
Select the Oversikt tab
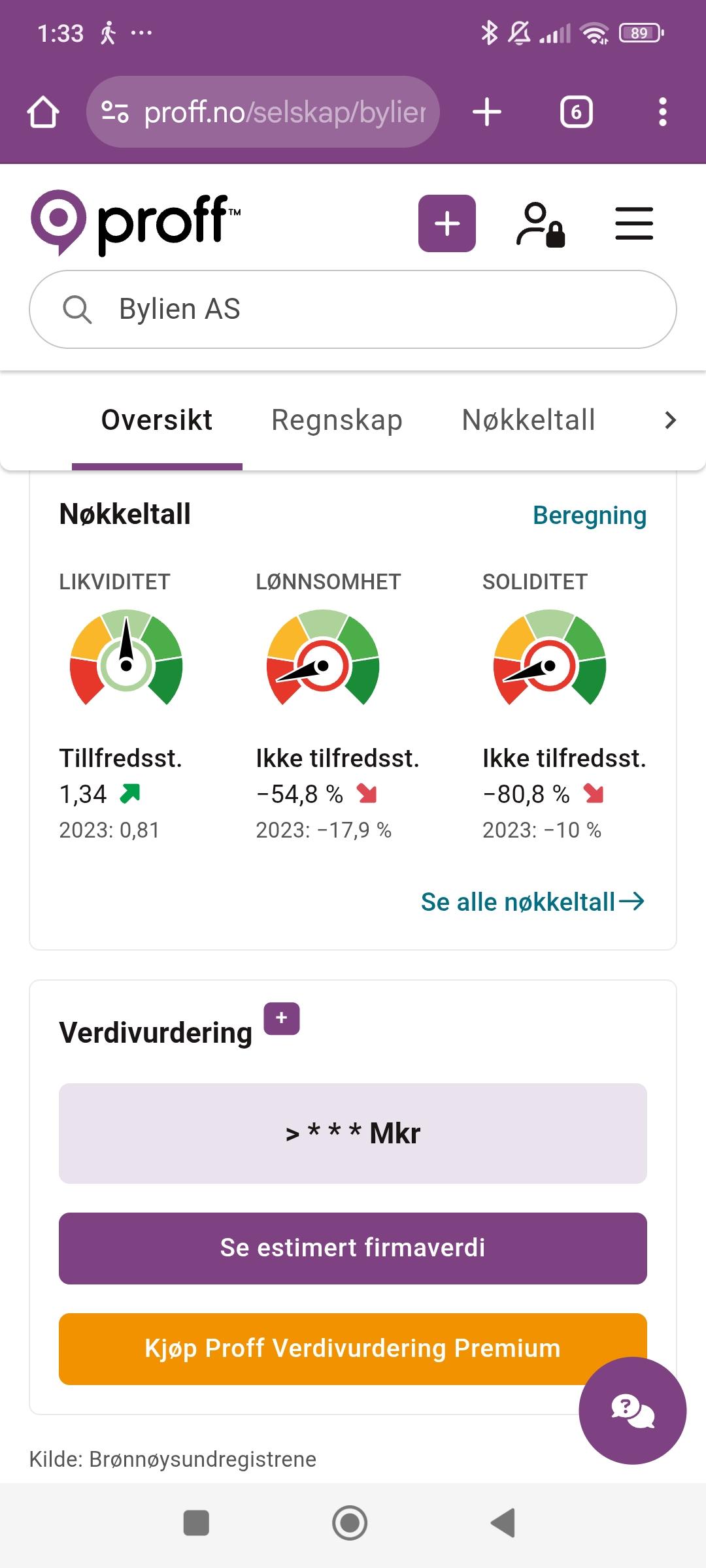157,420
